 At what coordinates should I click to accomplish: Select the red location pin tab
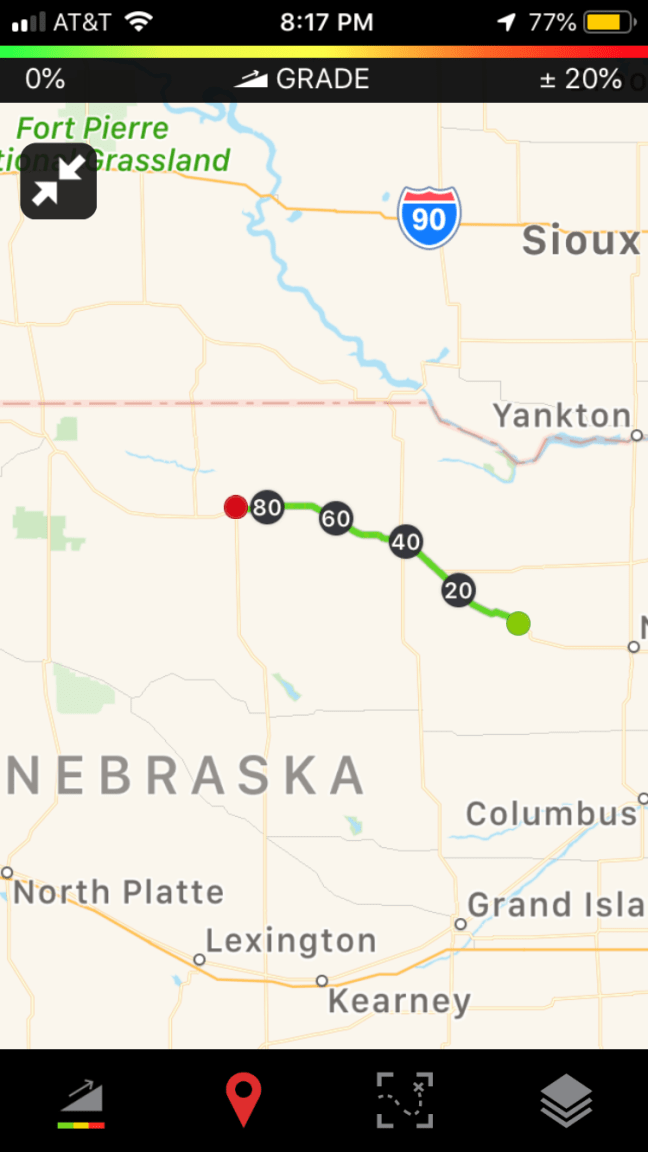pos(243,1100)
